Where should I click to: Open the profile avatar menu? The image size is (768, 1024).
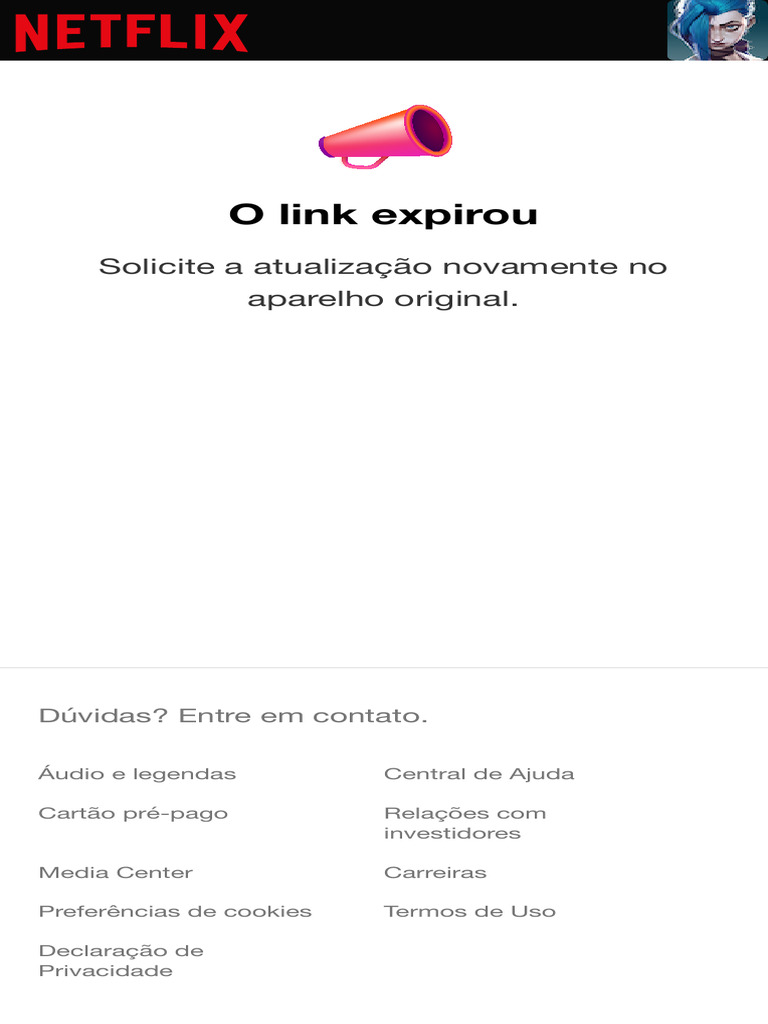pyautogui.click(x=717, y=30)
